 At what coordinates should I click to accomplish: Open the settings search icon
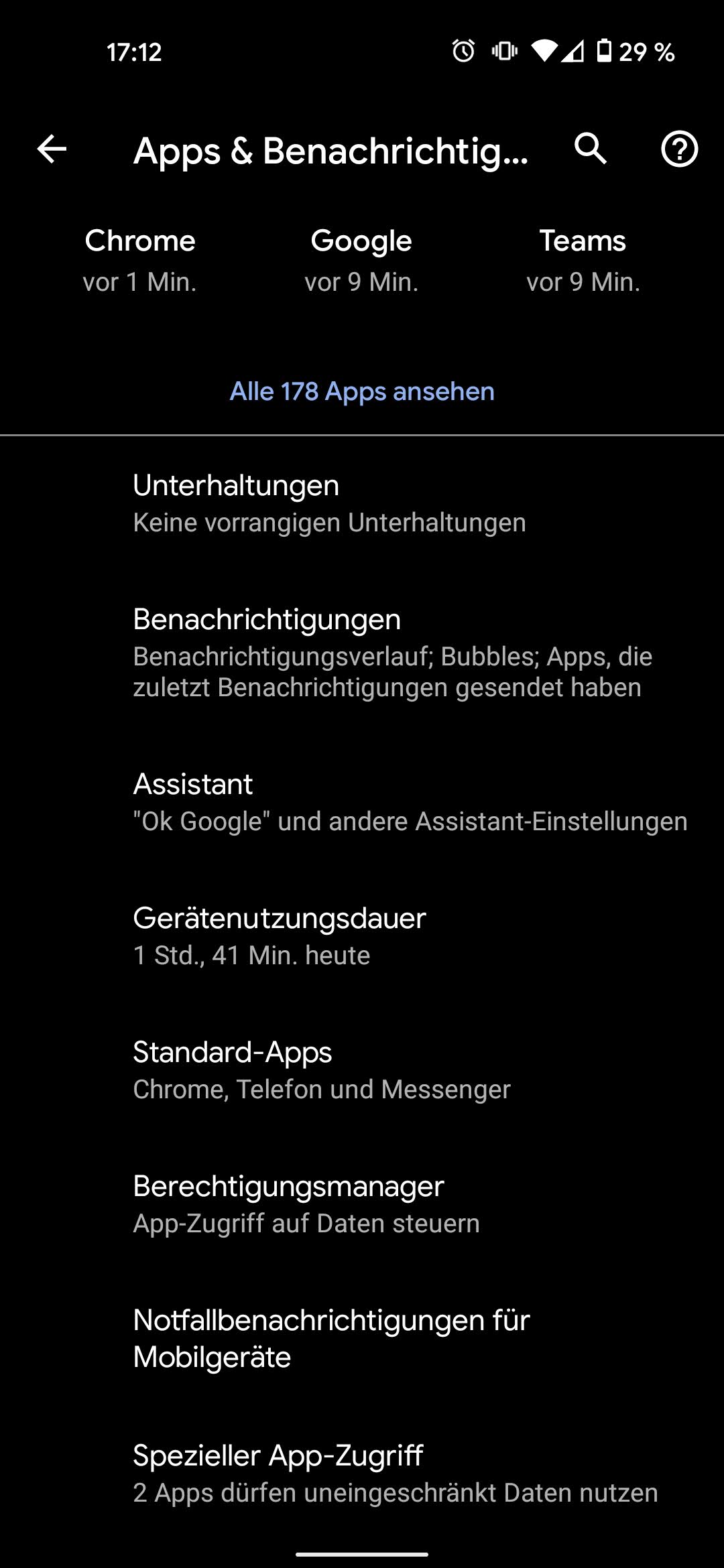pyautogui.click(x=591, y=149)
